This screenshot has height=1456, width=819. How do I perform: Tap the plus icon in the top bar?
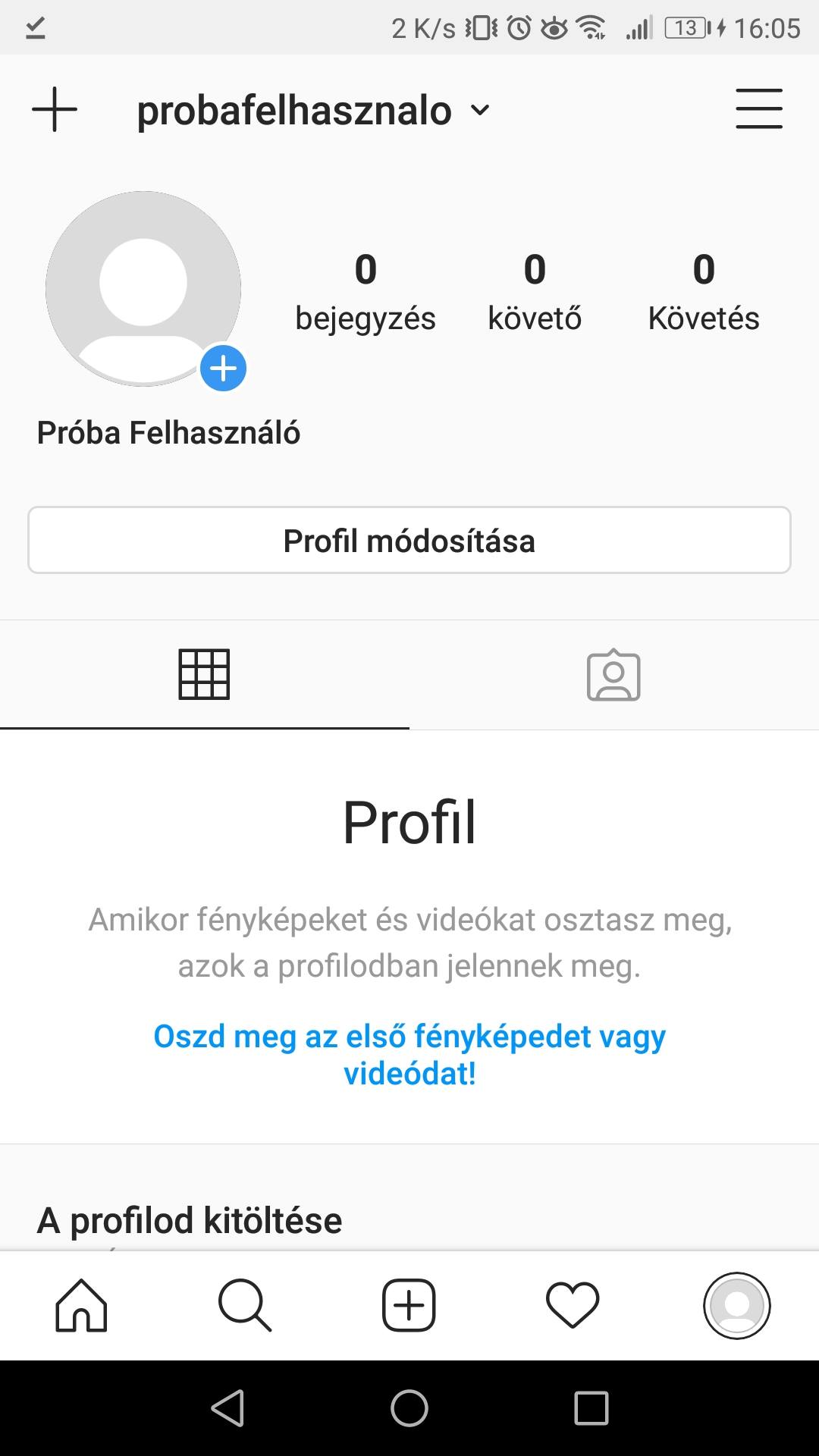tap(55, 109)
